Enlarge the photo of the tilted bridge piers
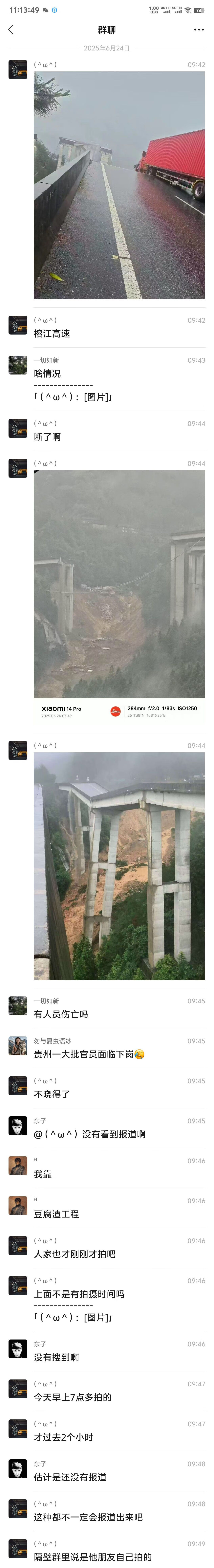 pos(119,866)
